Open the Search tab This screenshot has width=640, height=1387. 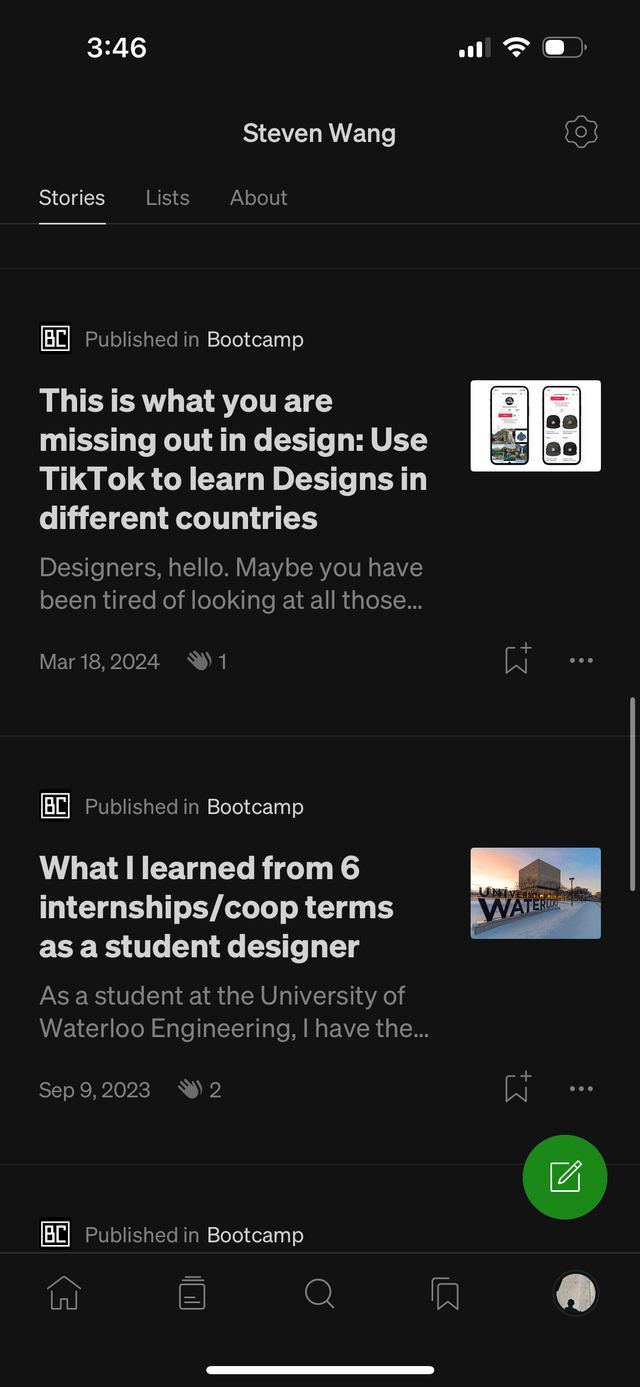(x=319, y=1293)
